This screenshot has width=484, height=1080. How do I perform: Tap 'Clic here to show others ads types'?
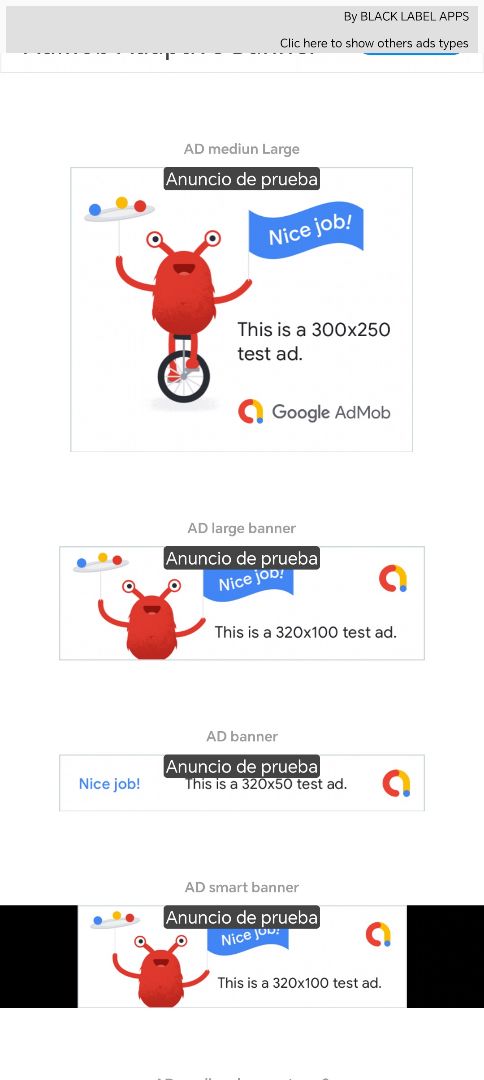tap(374, 43)
